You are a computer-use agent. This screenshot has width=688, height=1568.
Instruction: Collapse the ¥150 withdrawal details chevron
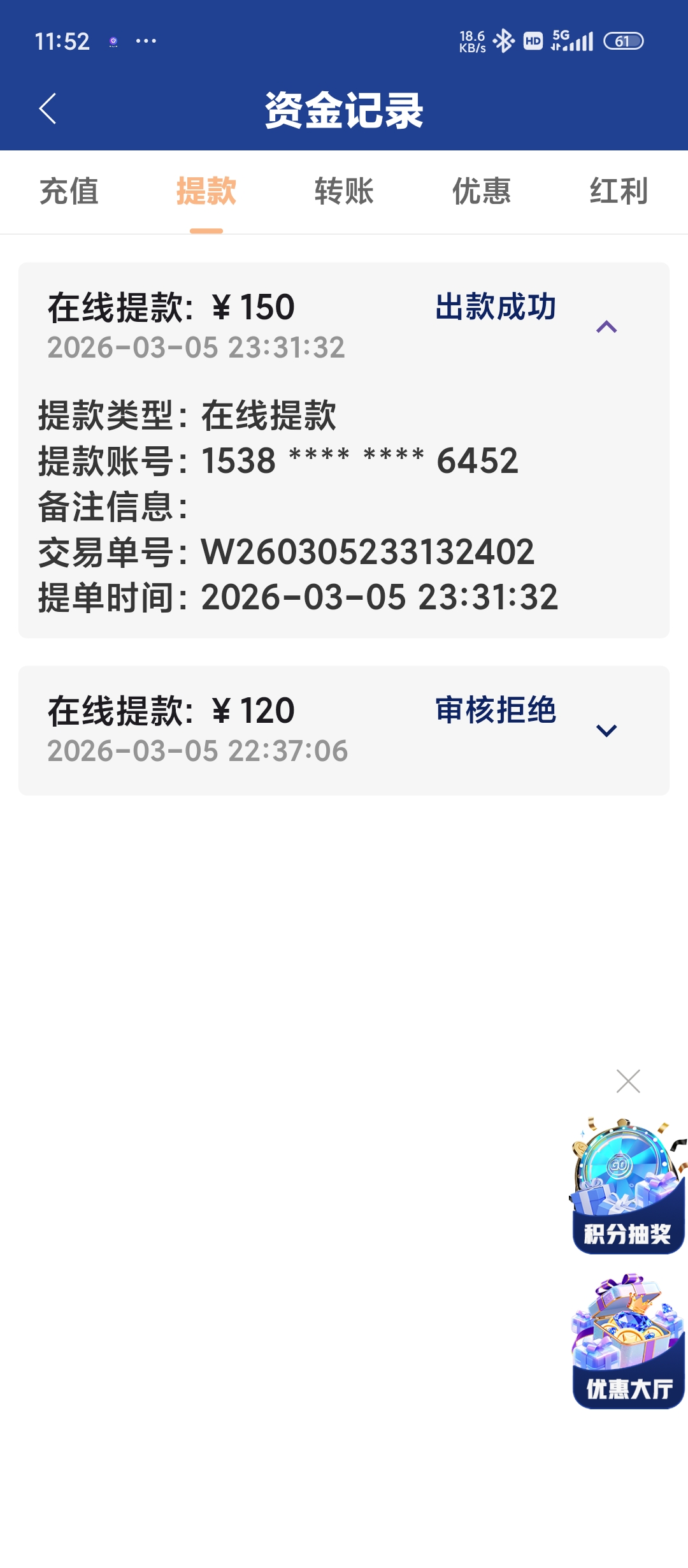[x=608, y=326]
